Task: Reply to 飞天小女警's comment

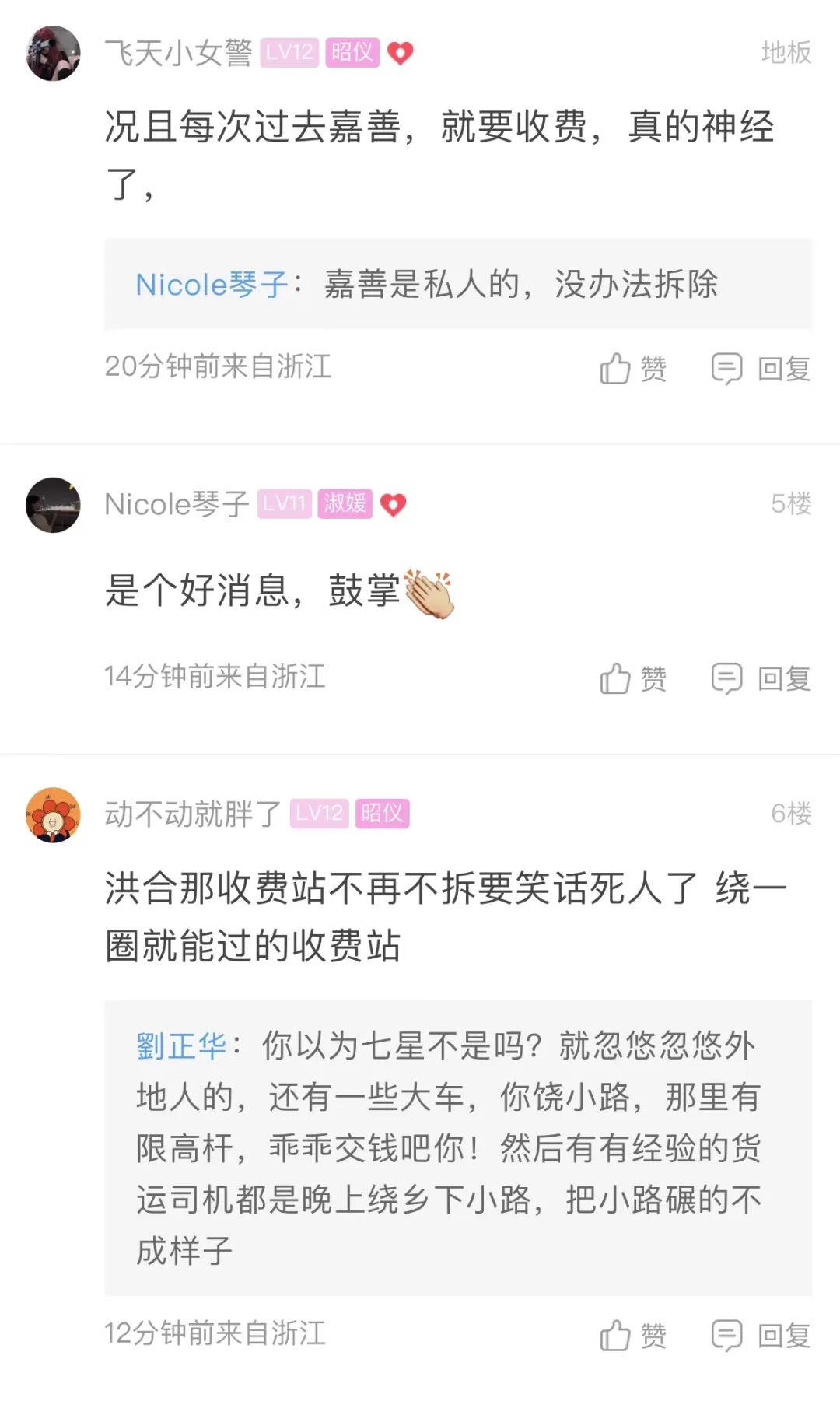Action: coord(761,369)
